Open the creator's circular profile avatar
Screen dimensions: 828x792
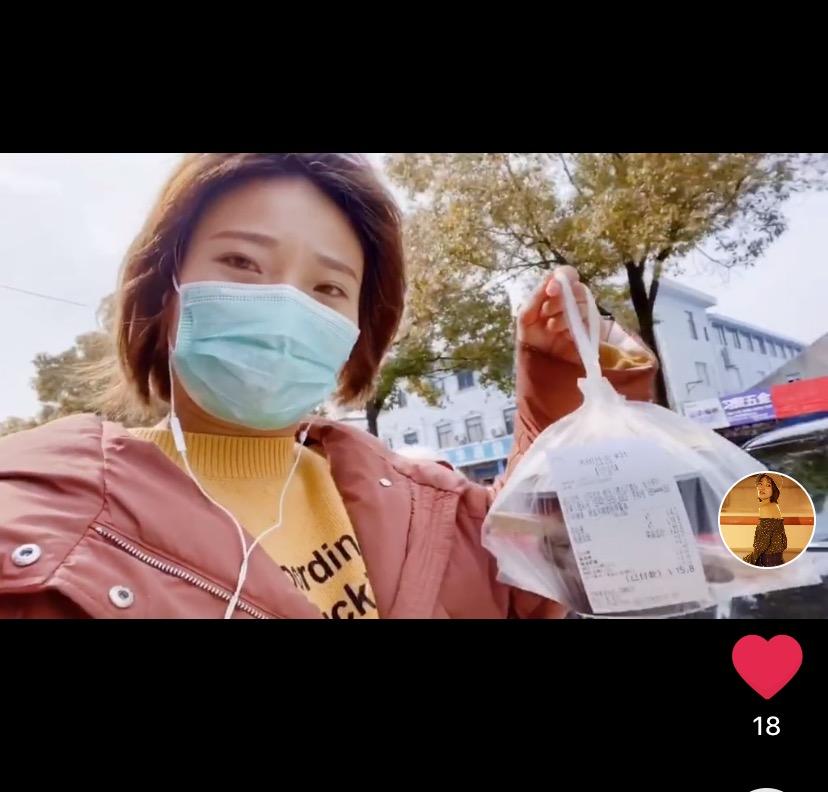coord(767,519)
